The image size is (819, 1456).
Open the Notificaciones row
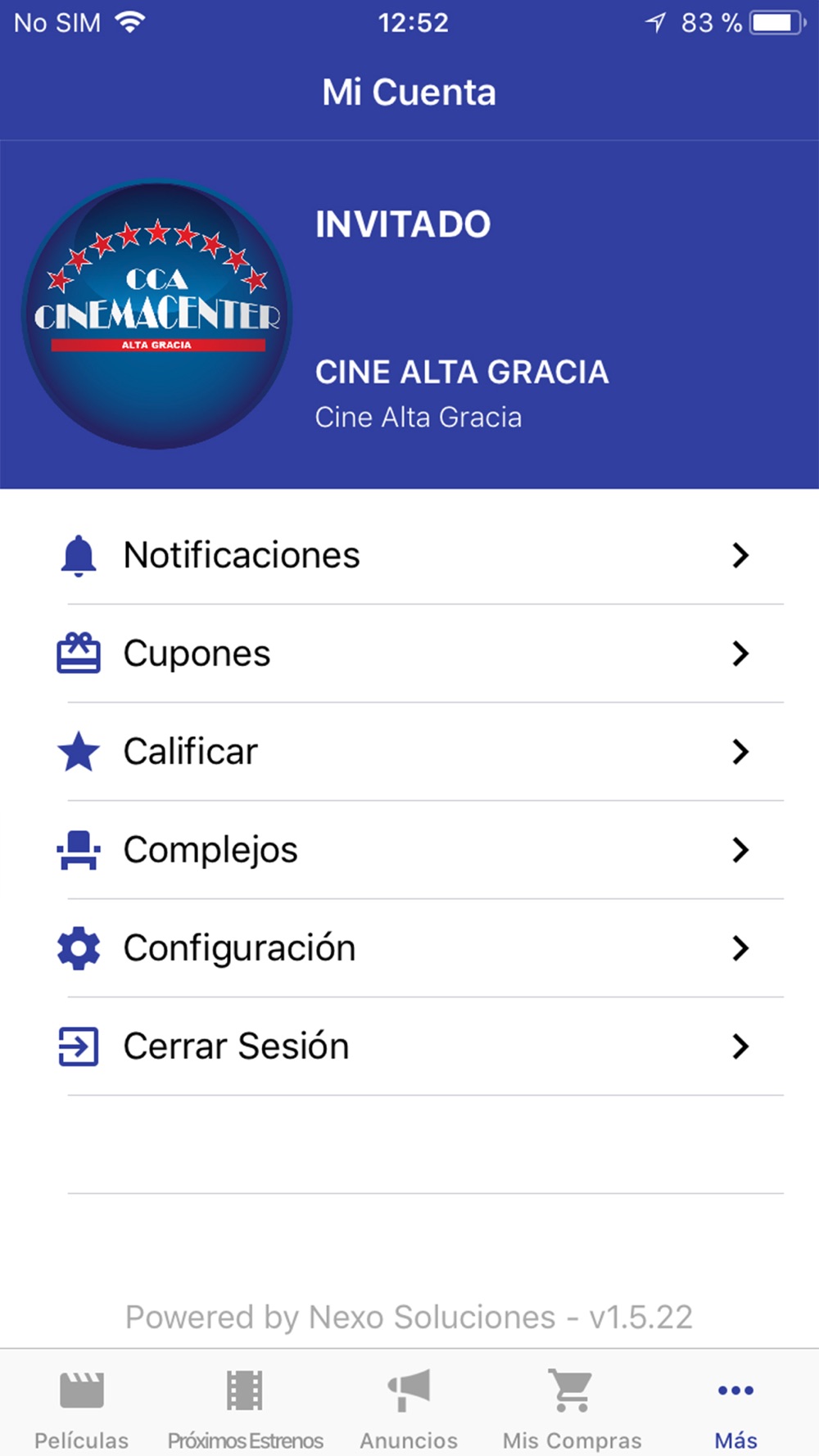(409, 555)
